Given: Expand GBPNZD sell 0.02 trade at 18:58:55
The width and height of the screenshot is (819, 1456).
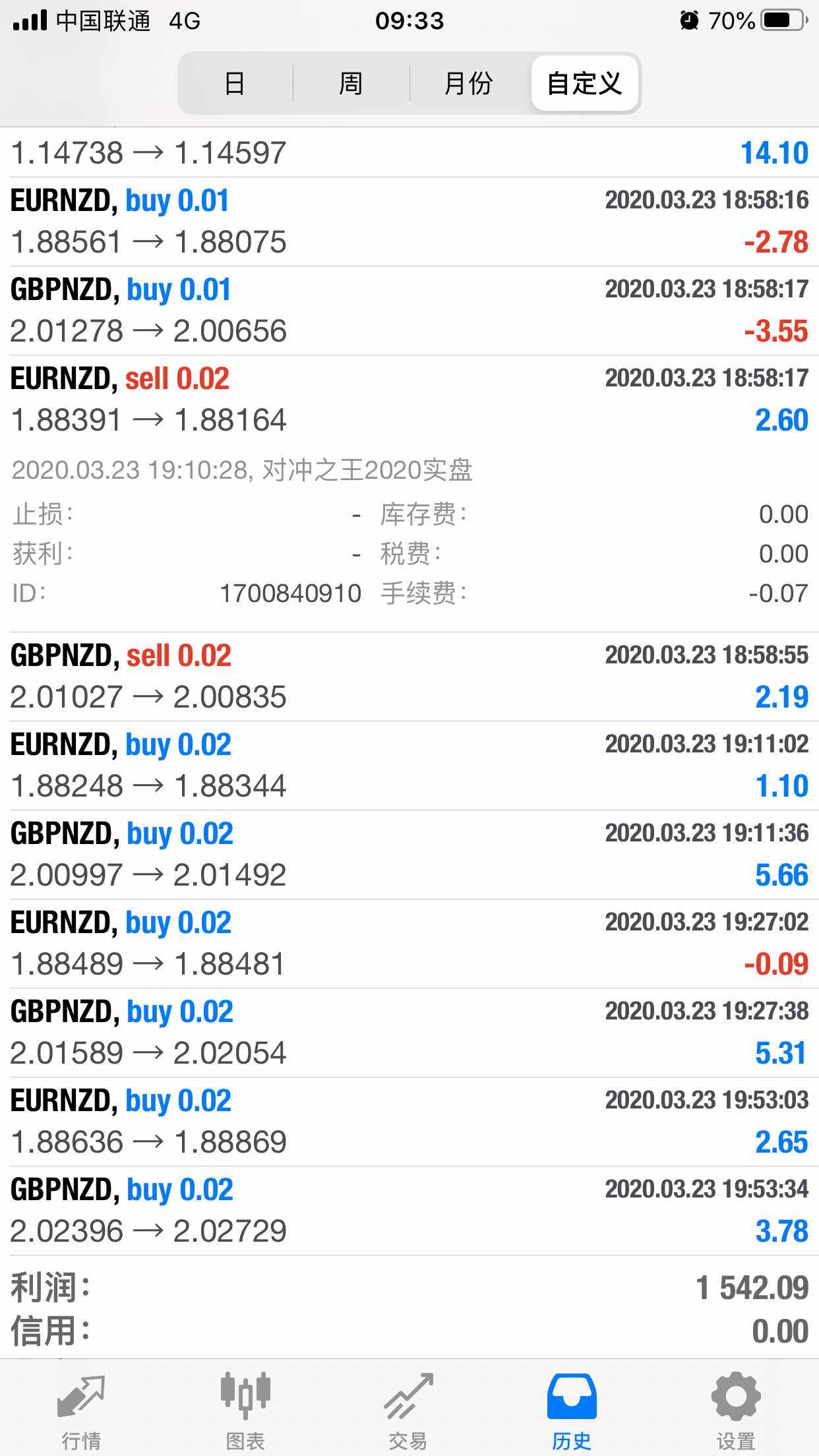Looking at the screenshot, I should click(x=409, y=677).
